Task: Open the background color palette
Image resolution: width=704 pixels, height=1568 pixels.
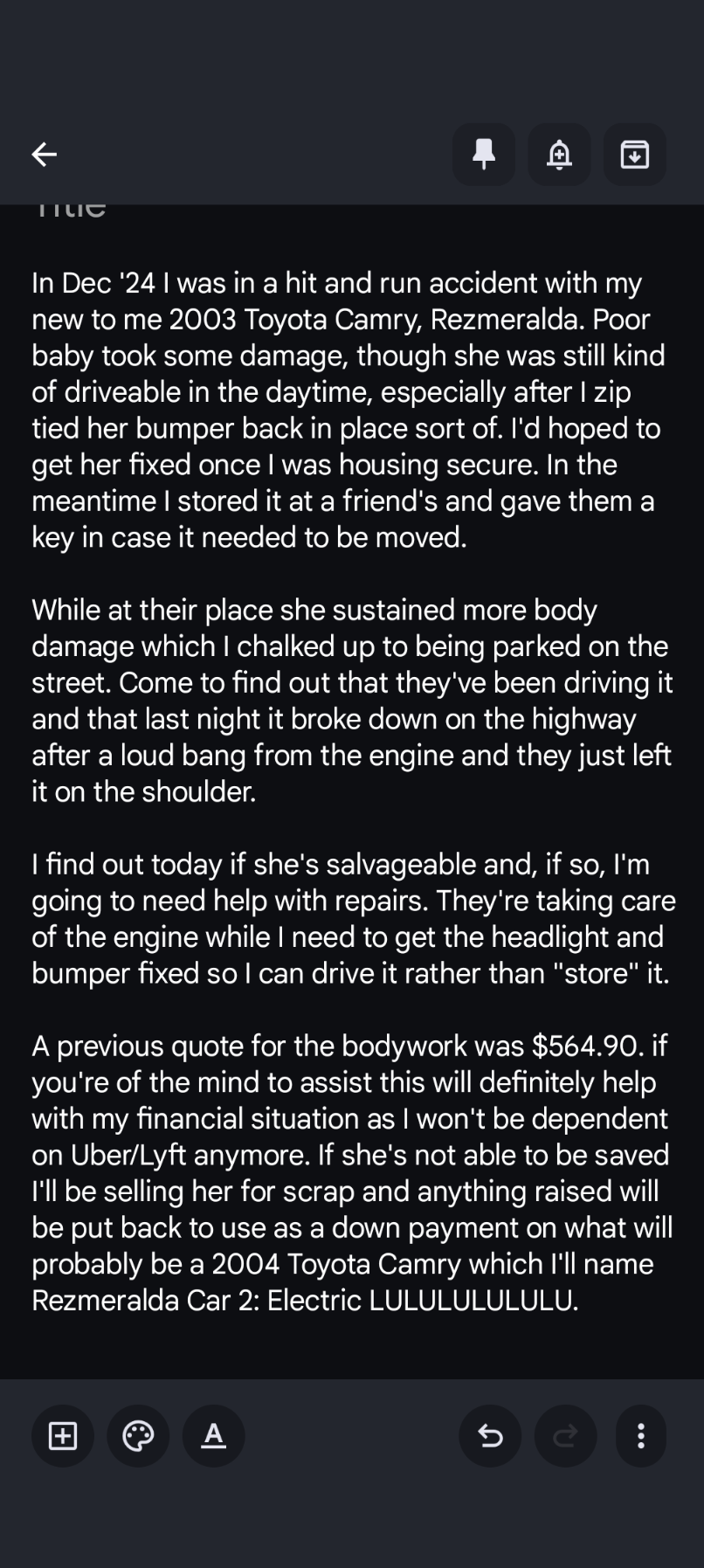Action: 138,1435
